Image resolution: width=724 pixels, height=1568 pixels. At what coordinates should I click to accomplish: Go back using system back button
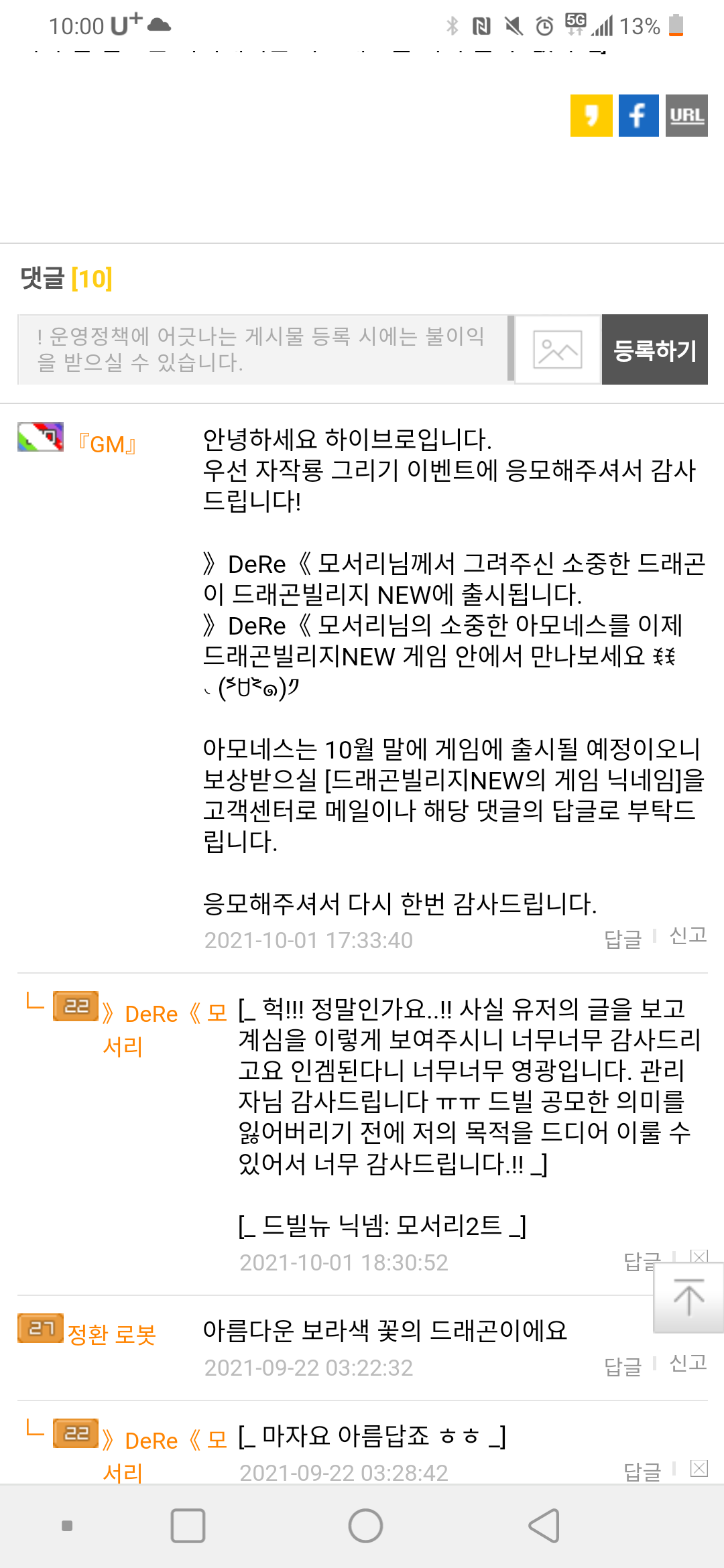[x=544, y=1526]
